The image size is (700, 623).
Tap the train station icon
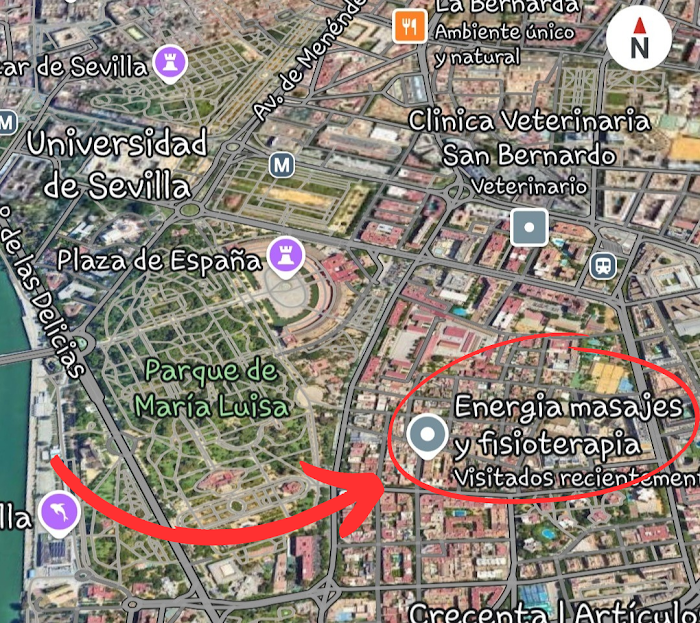(x=603, y=265)
